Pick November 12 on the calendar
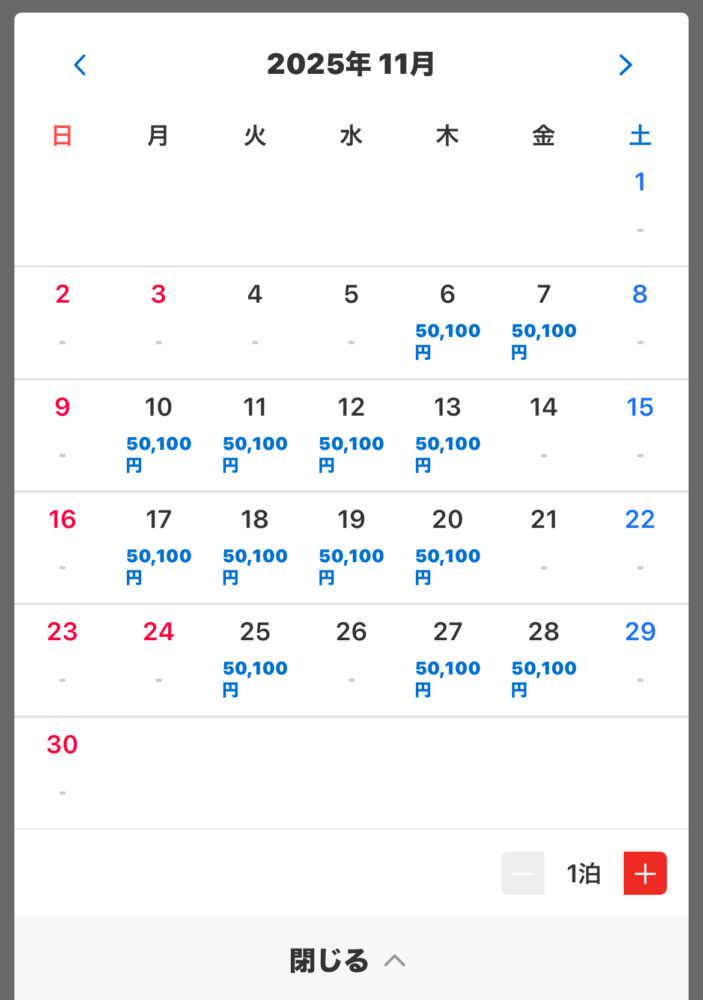The image size is (703, 1000). pos(351,435)
